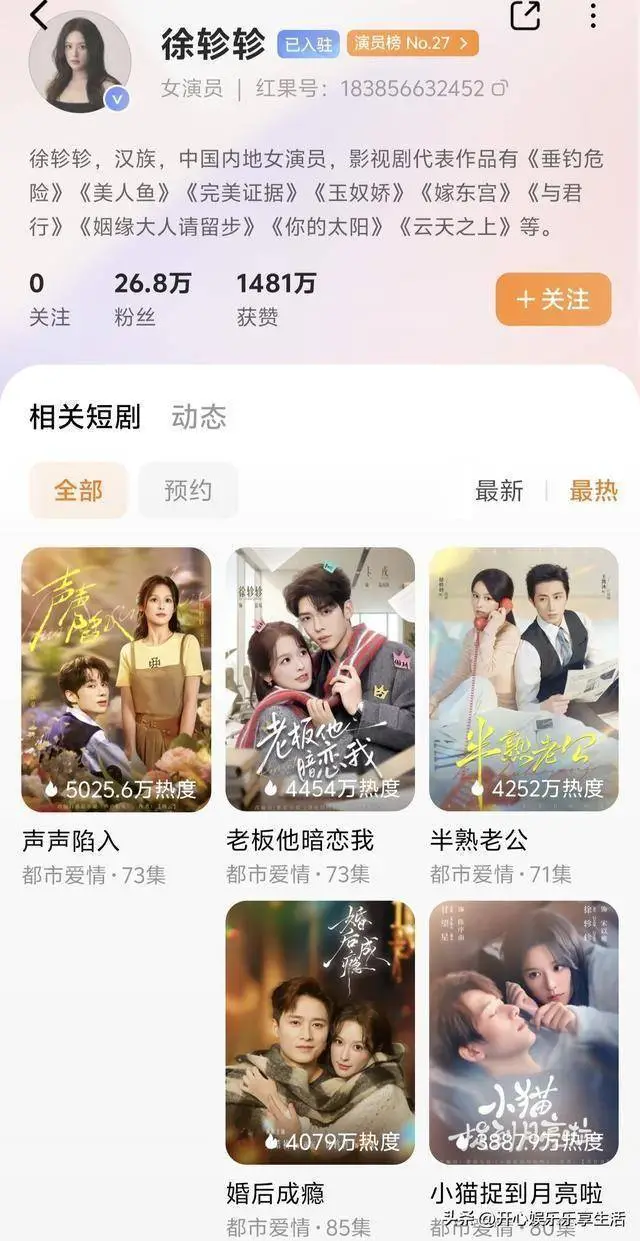Select the 相关短剧 tab
The height and width of the screenshot is (1241, 640).
pyautogui.click(x=85, y=416)
